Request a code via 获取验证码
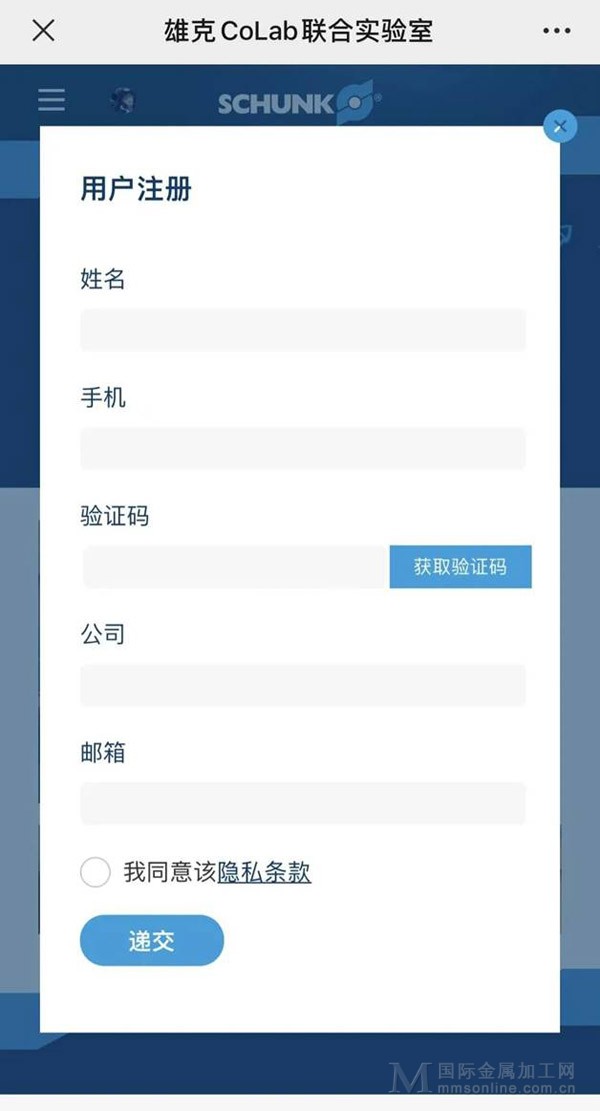The width and height of the screenshot is (600, 1111). coord(460,567)
